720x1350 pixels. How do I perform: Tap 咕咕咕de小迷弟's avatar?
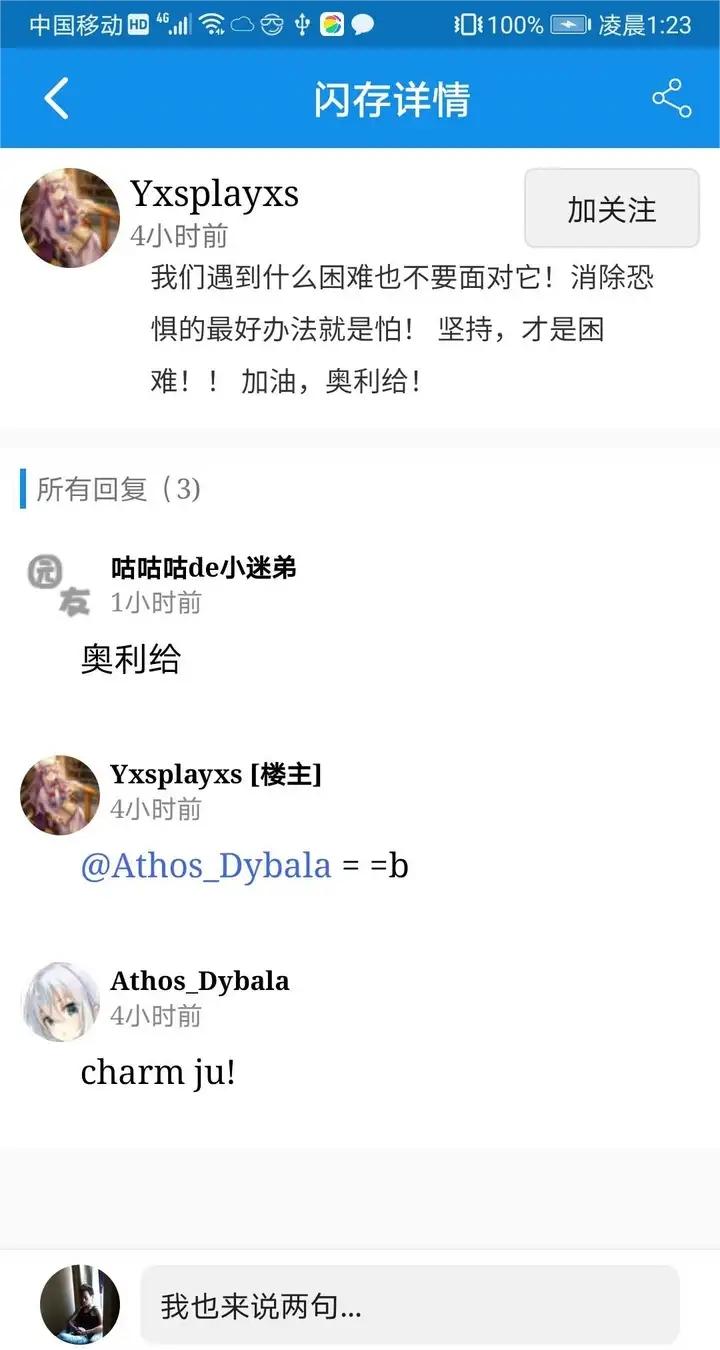(x=60, y=586)
